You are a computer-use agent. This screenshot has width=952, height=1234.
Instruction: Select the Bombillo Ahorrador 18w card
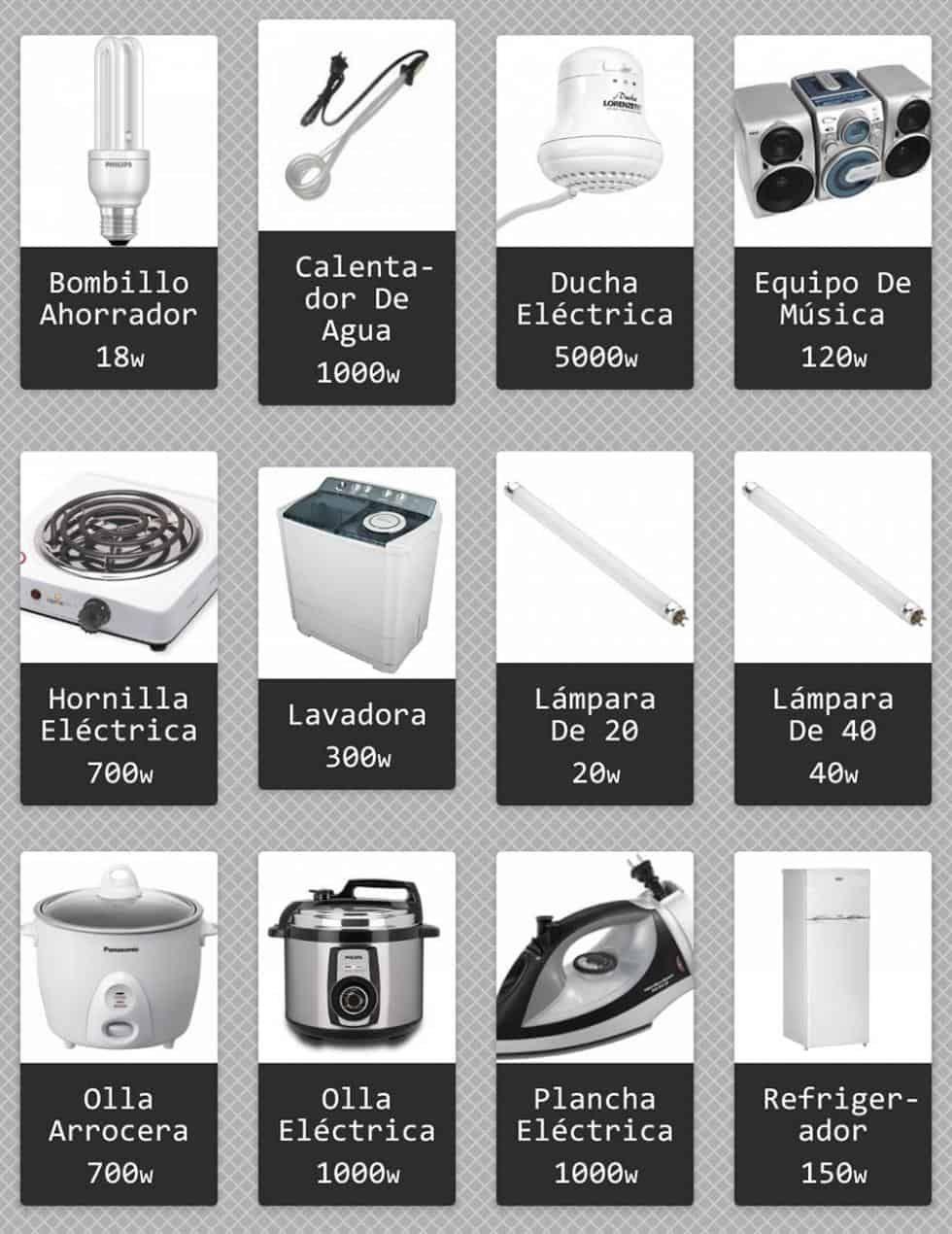click(119, 212)
